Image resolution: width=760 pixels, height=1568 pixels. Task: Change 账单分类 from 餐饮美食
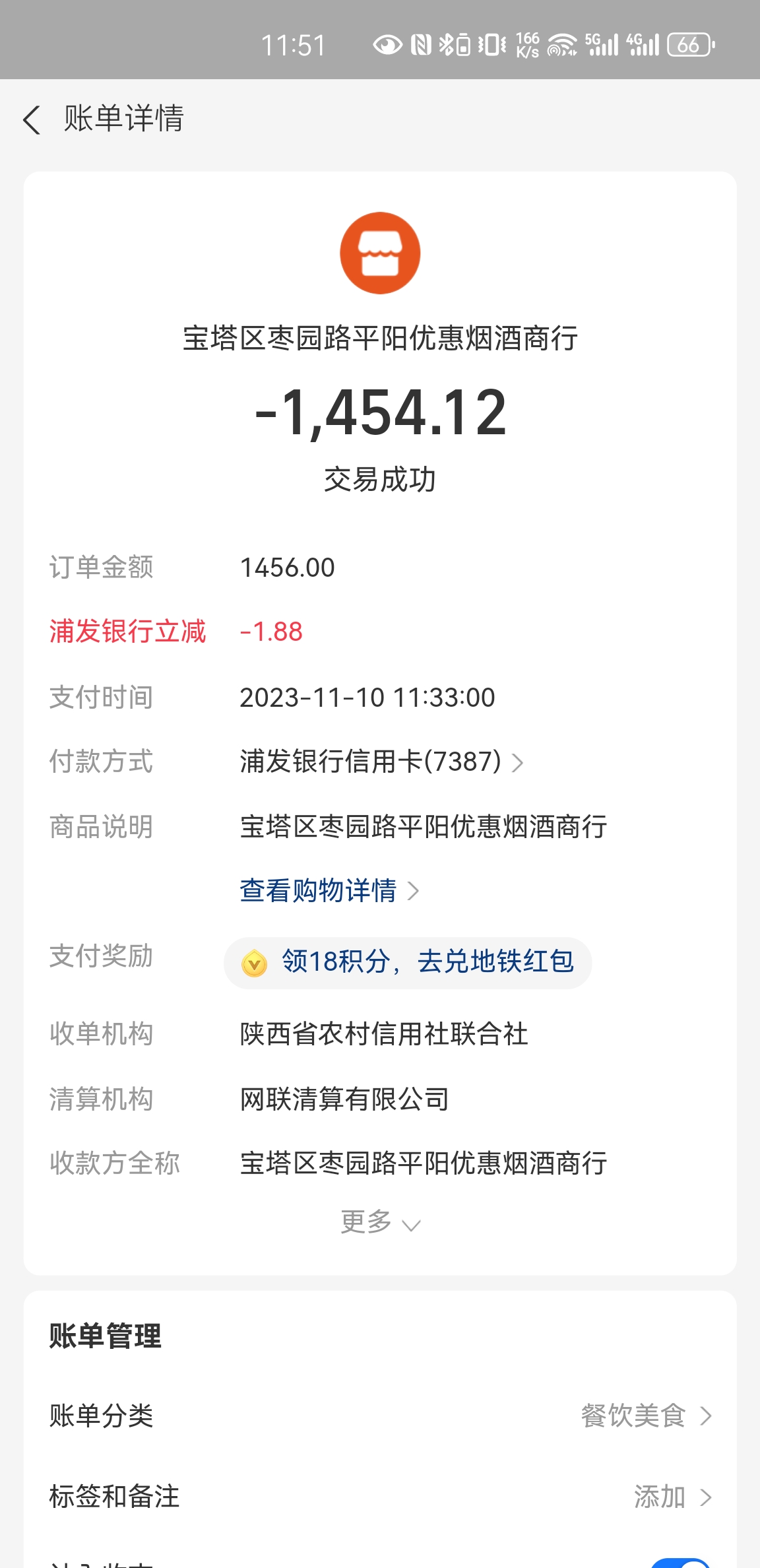[x=645, y=1416]
